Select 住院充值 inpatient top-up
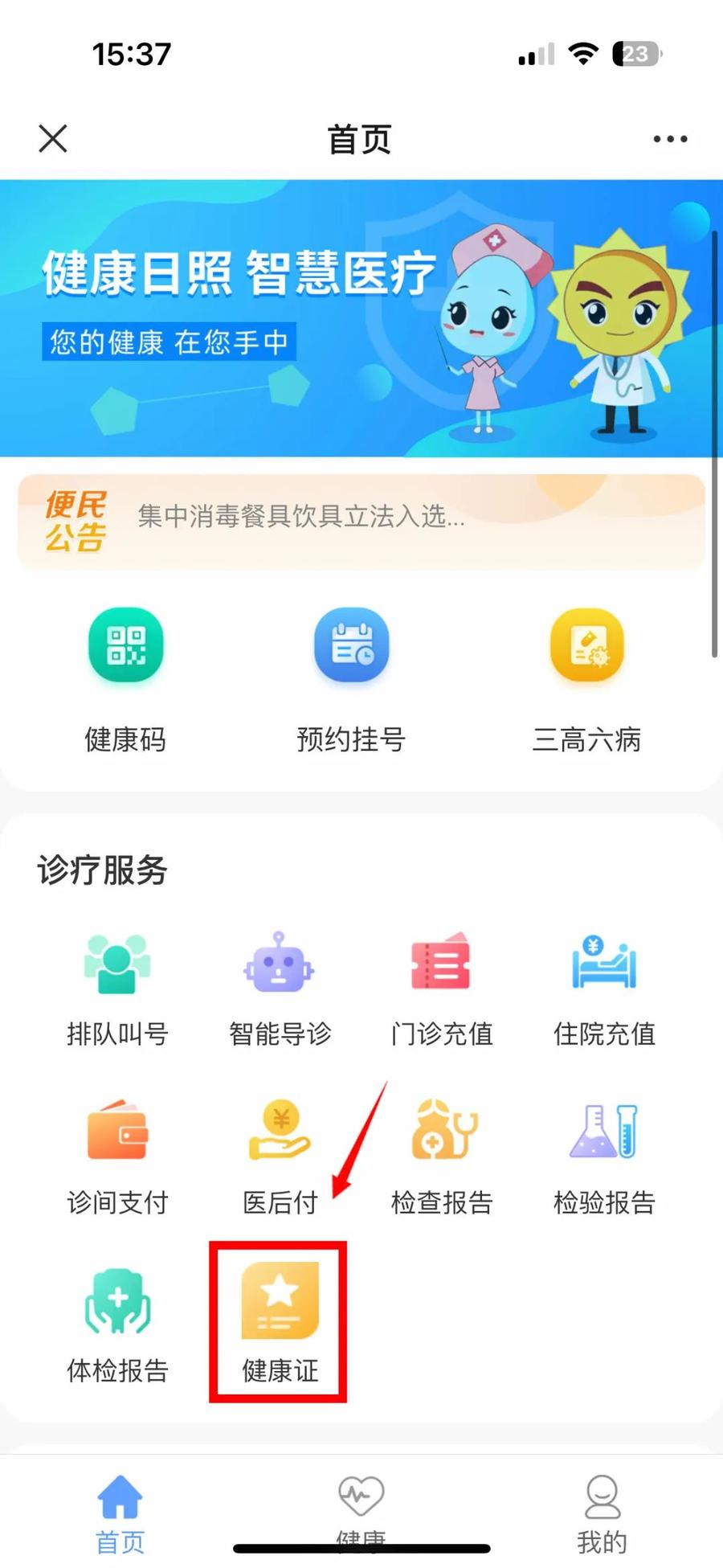The image size is (723, 1568). pos(604,990)
